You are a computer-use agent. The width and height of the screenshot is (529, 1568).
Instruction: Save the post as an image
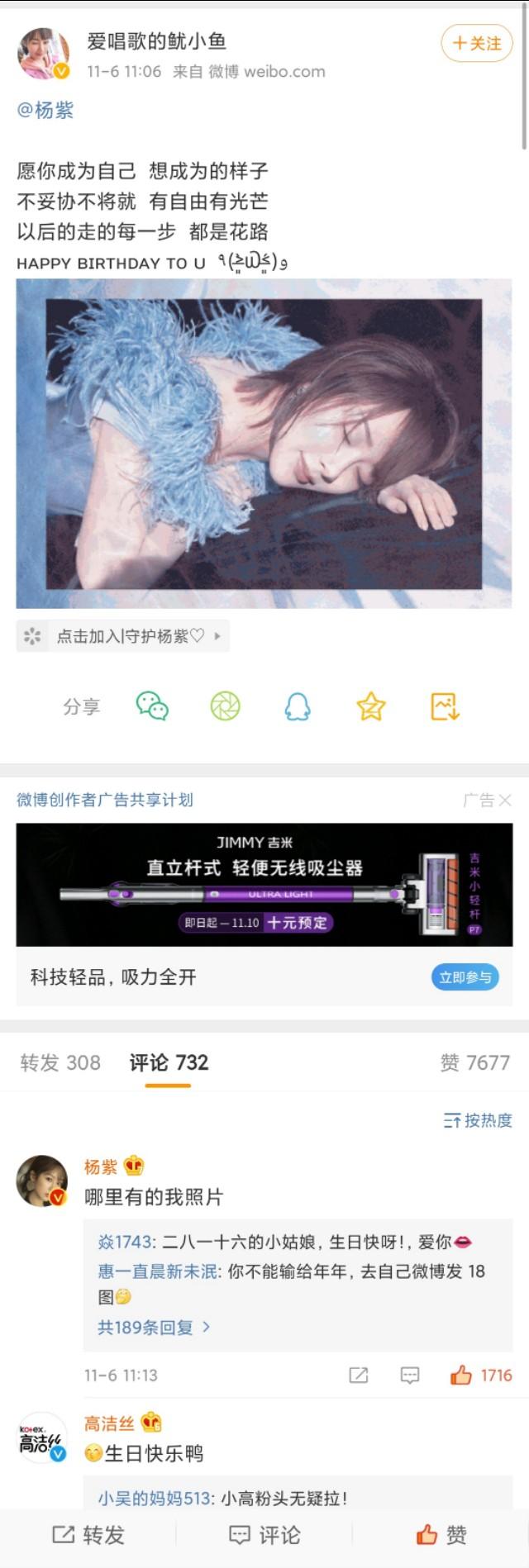444,706
